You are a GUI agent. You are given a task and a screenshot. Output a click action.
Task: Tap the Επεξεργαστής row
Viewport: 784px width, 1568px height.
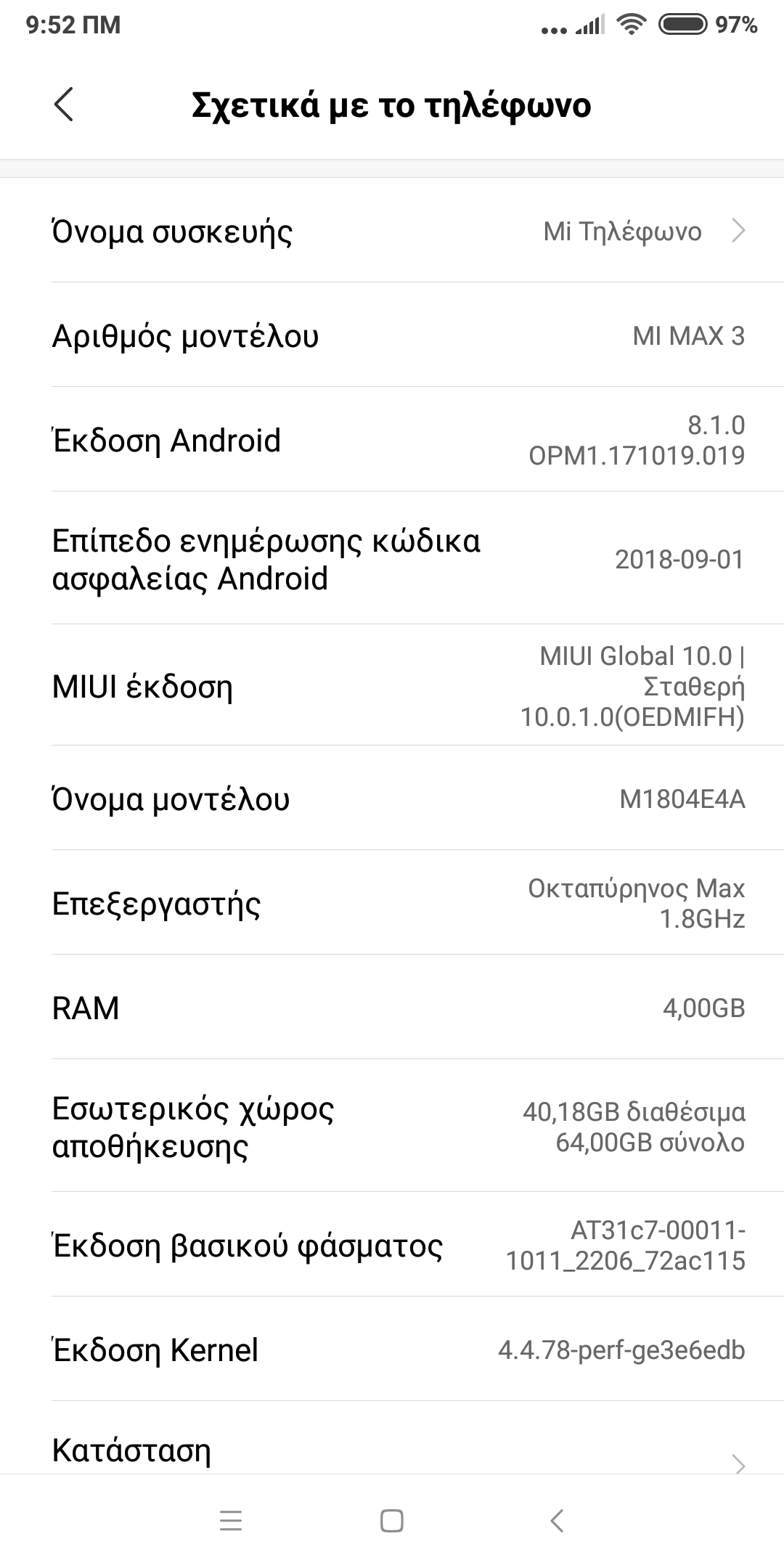(x=392, y=903)
